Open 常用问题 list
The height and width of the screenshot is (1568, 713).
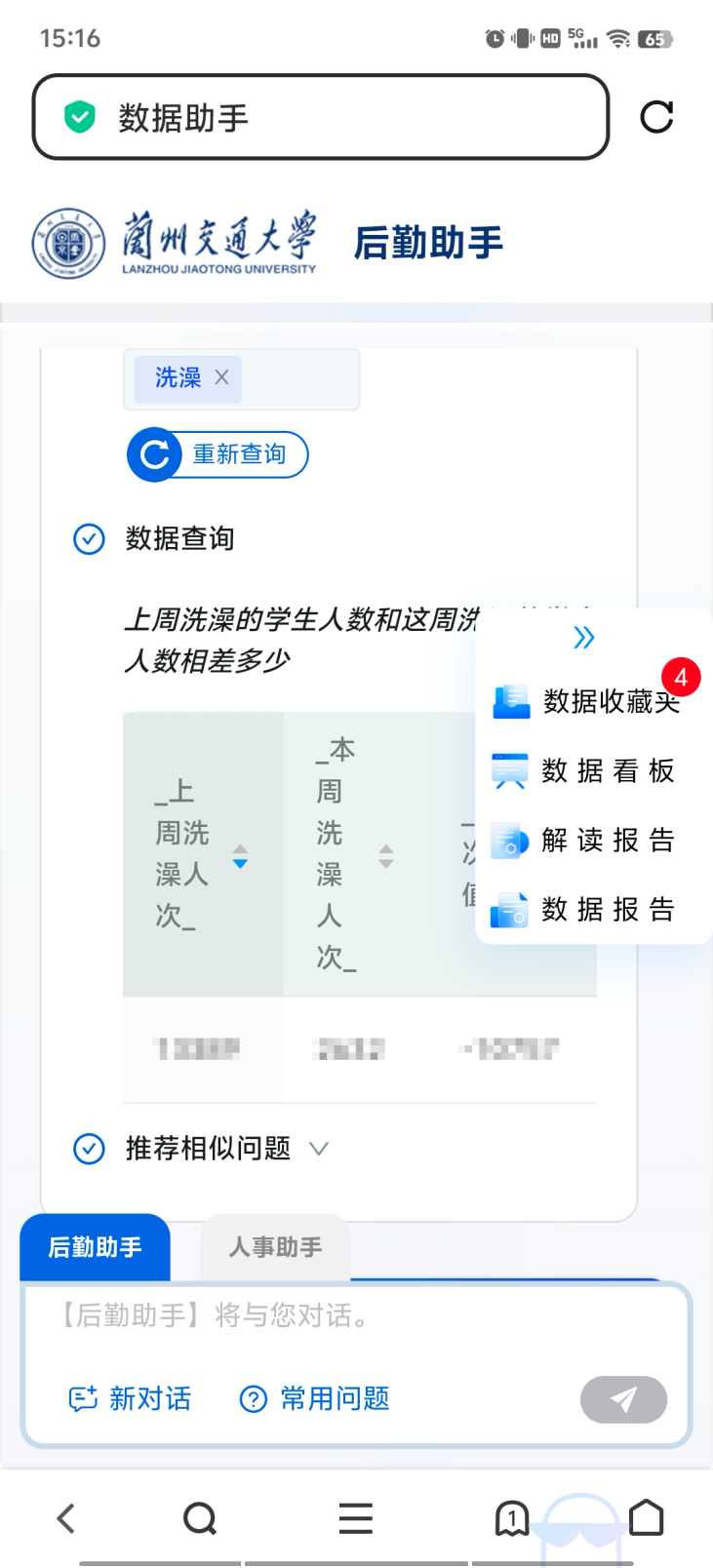(314, 1399)
